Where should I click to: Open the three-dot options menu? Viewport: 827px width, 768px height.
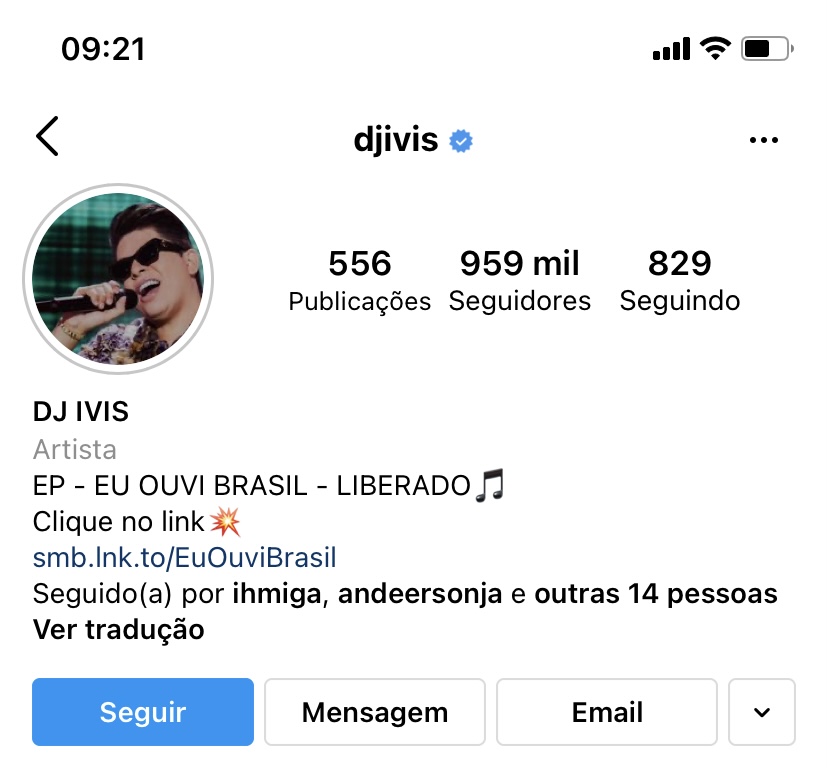(763, 141)
